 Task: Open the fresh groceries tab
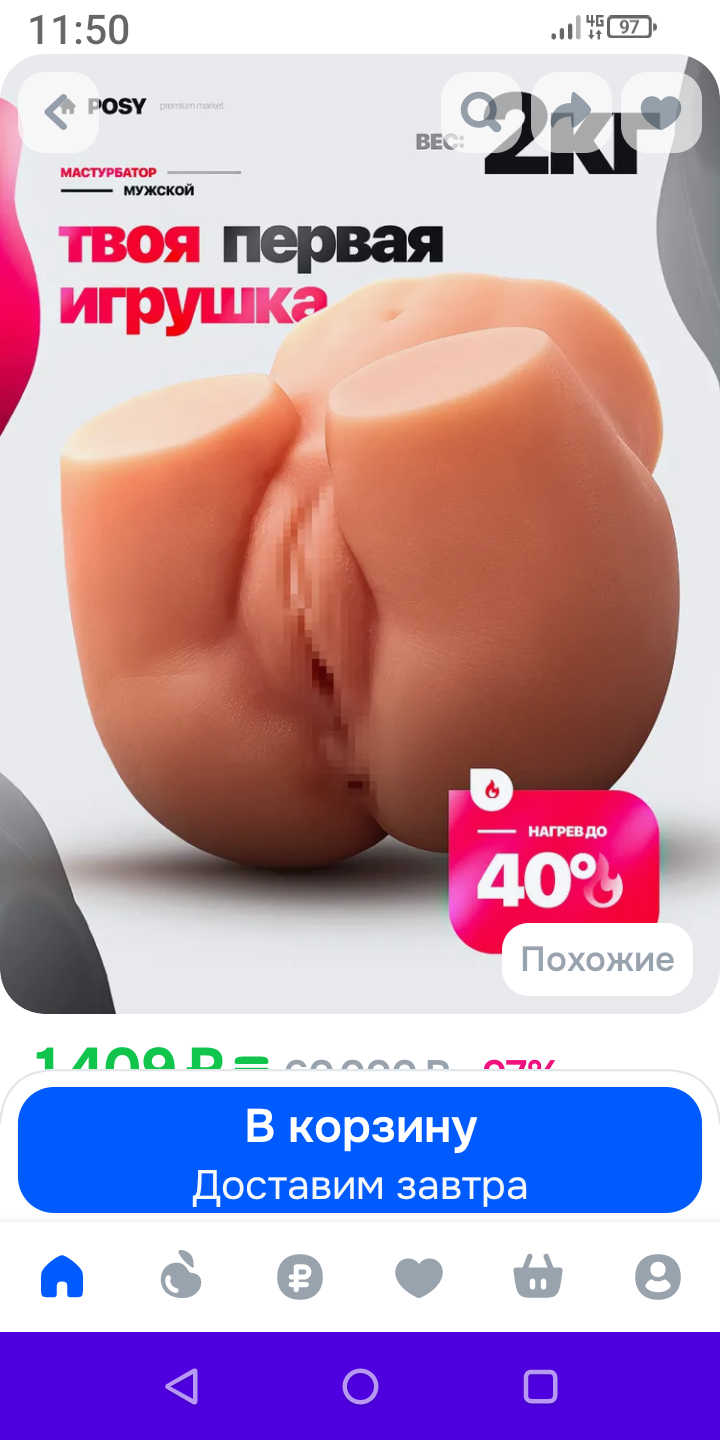click(181, 1277)
